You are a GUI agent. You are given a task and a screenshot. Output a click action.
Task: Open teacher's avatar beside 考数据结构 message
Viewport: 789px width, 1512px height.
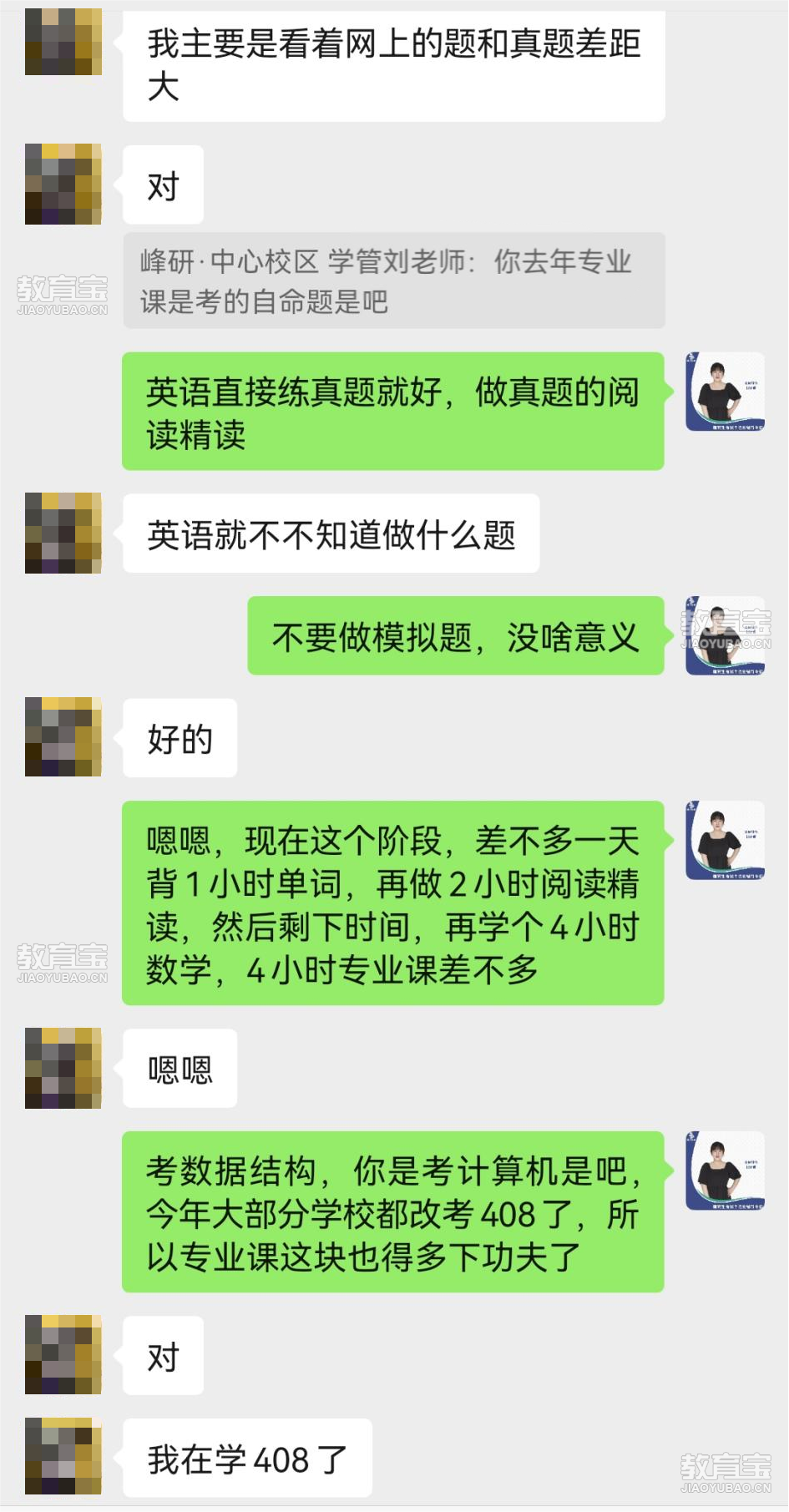(x=725, y=1171)
